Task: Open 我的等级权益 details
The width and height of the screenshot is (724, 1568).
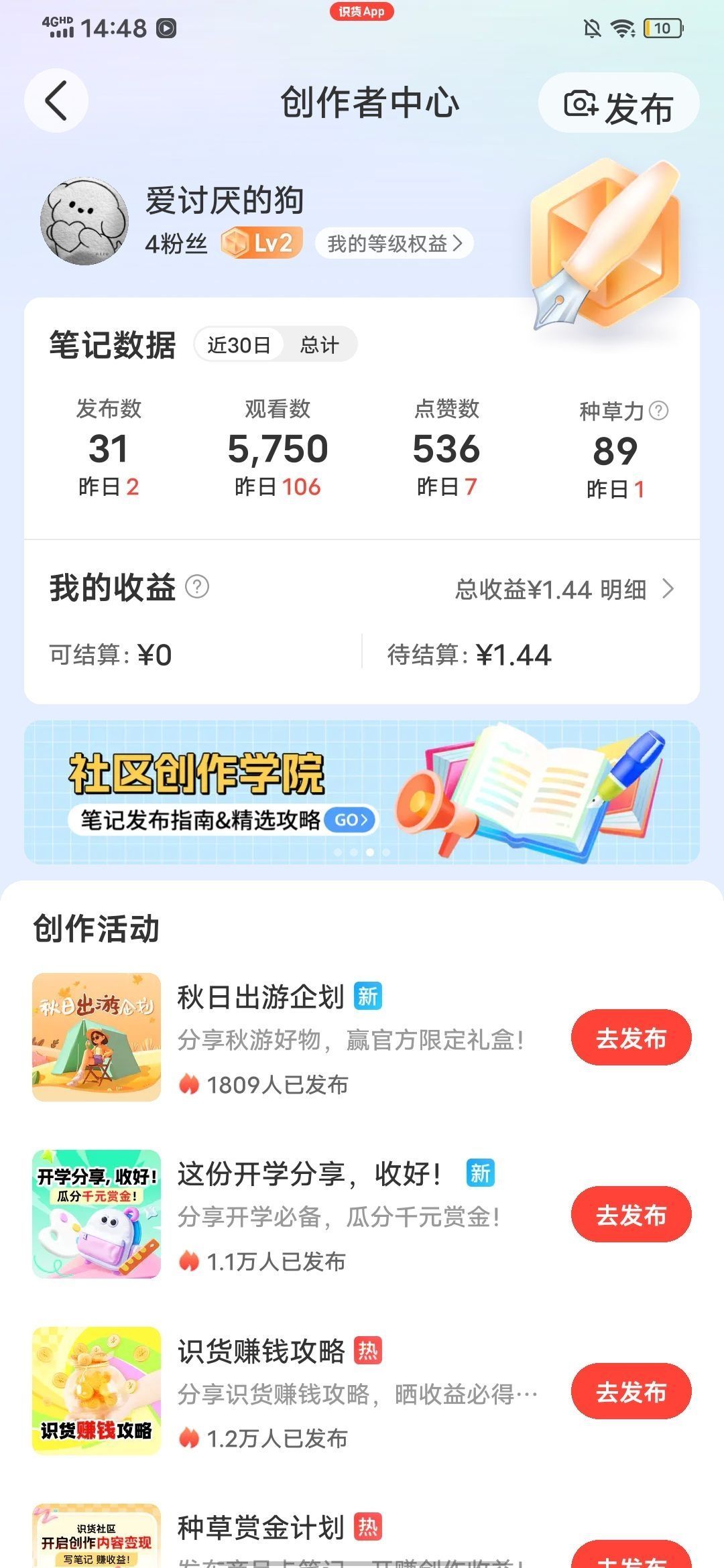Action: 394,243
